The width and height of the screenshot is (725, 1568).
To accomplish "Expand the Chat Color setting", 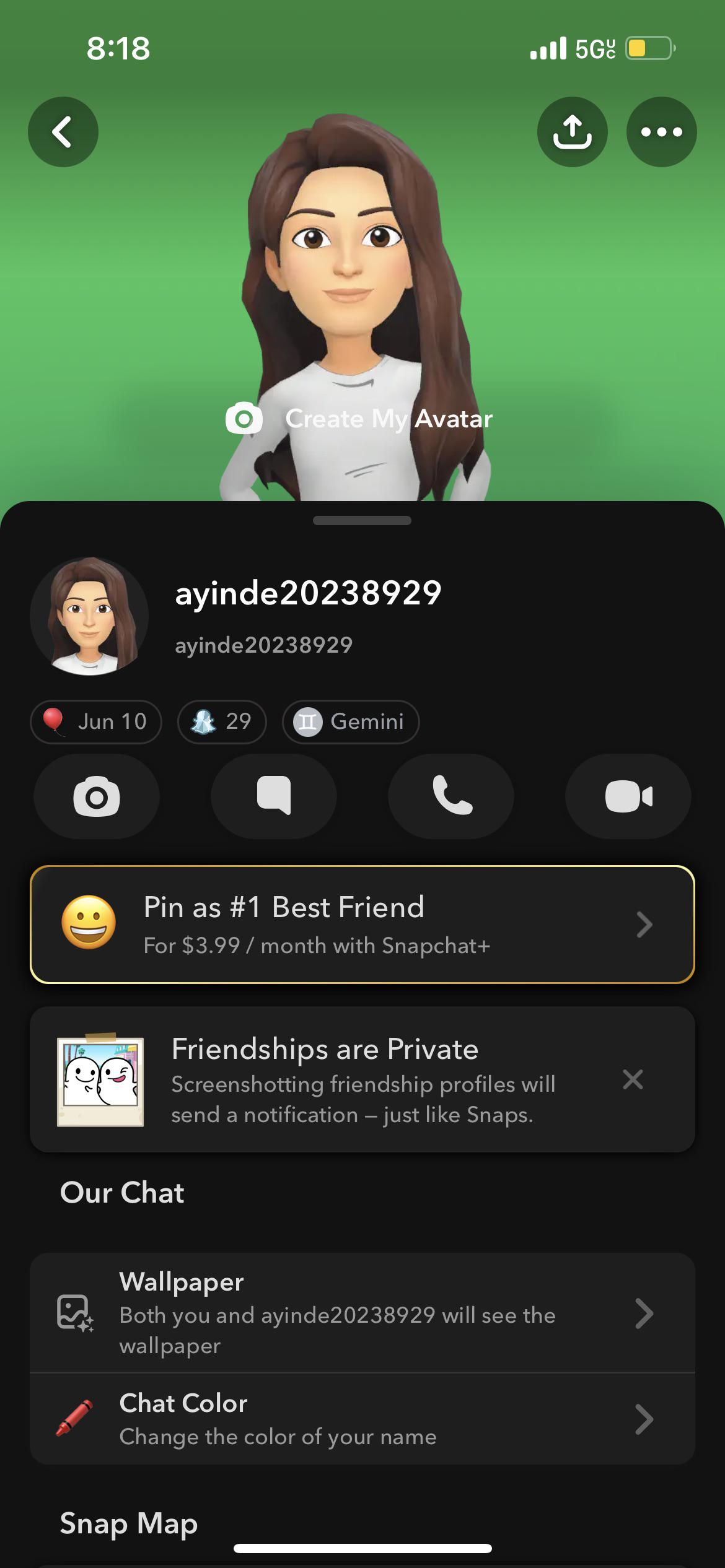I will click(644, 1420).
